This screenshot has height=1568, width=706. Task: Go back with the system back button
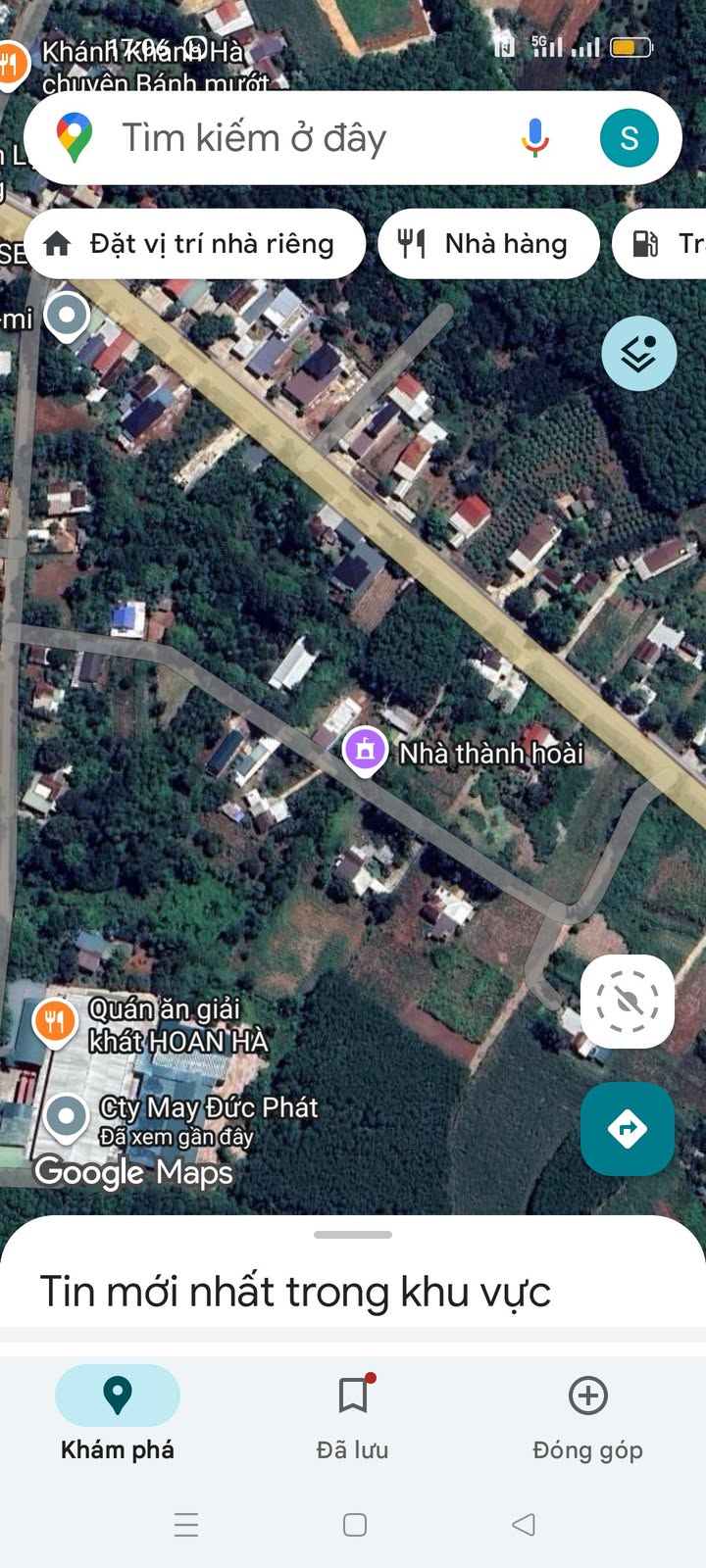point(524,1524)
